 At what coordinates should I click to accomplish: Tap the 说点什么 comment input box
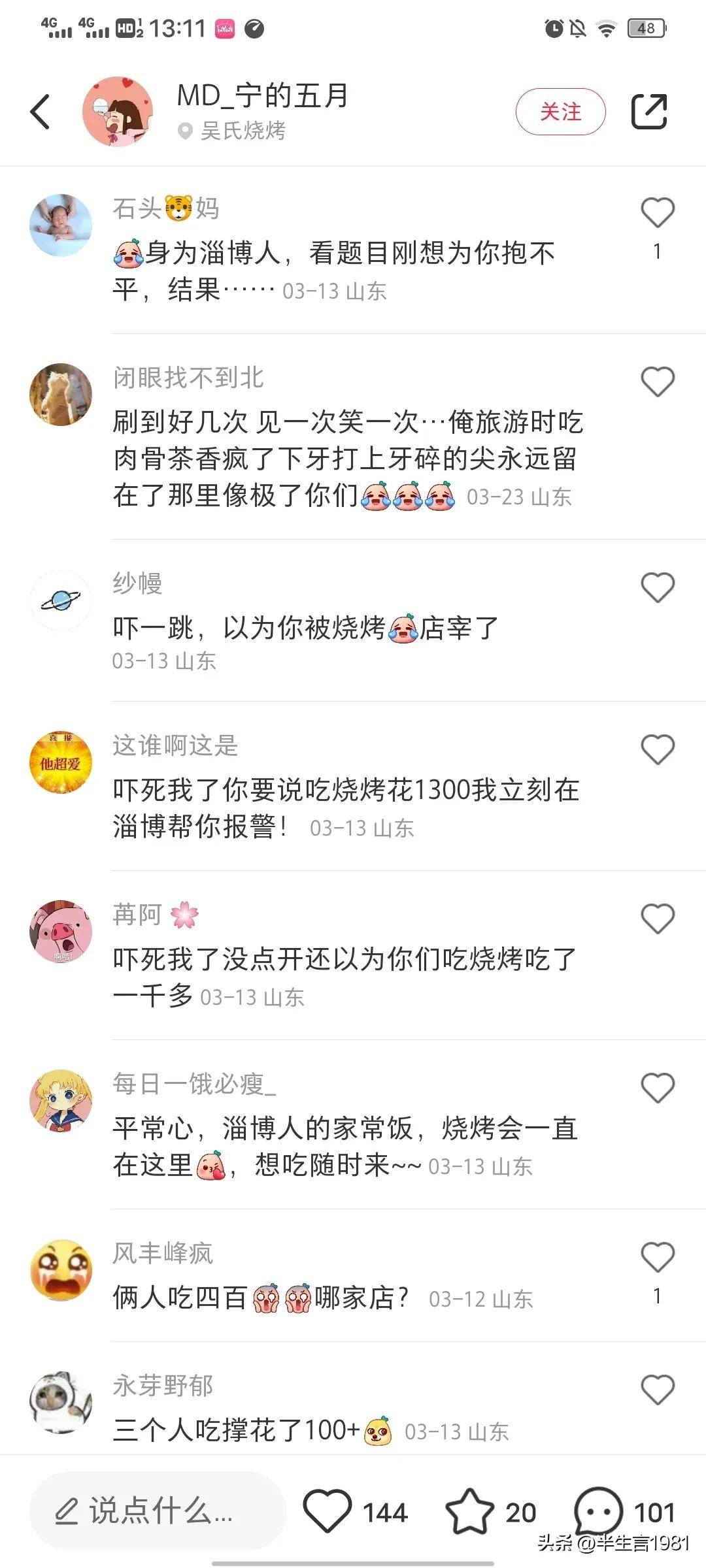[x=157, y=1511]
